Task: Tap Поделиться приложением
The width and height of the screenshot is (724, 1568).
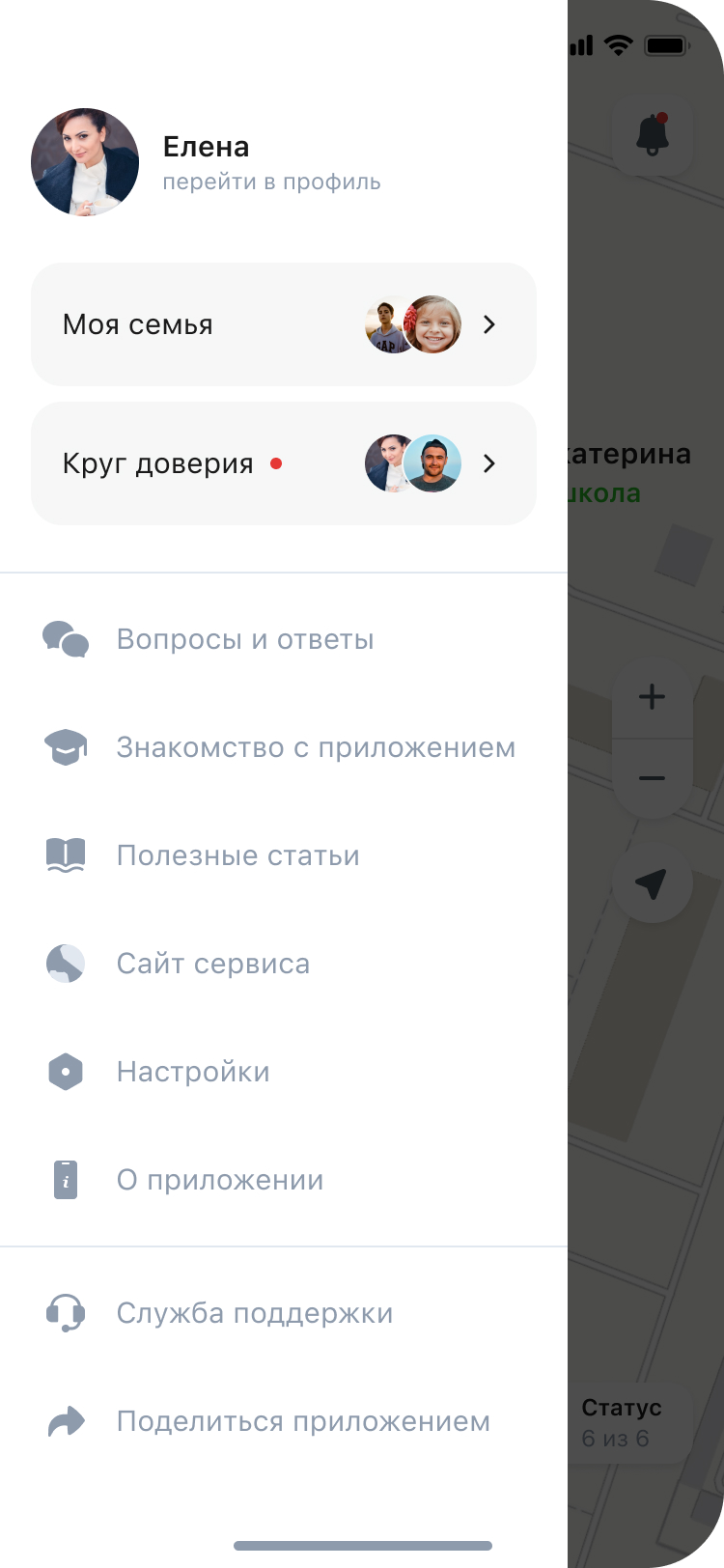Action: (x=284, y=1421)
